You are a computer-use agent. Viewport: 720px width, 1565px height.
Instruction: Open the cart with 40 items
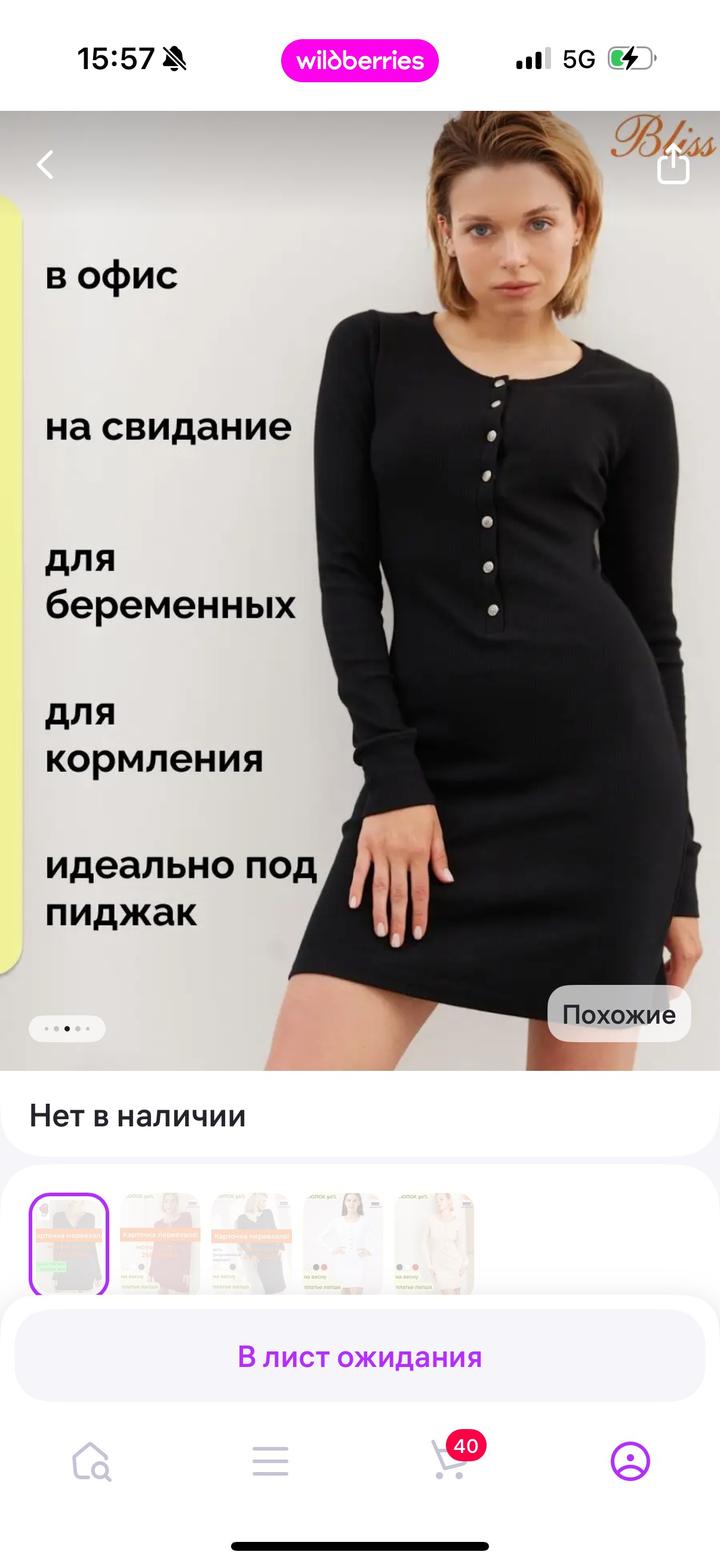(x=450, y=1459)
